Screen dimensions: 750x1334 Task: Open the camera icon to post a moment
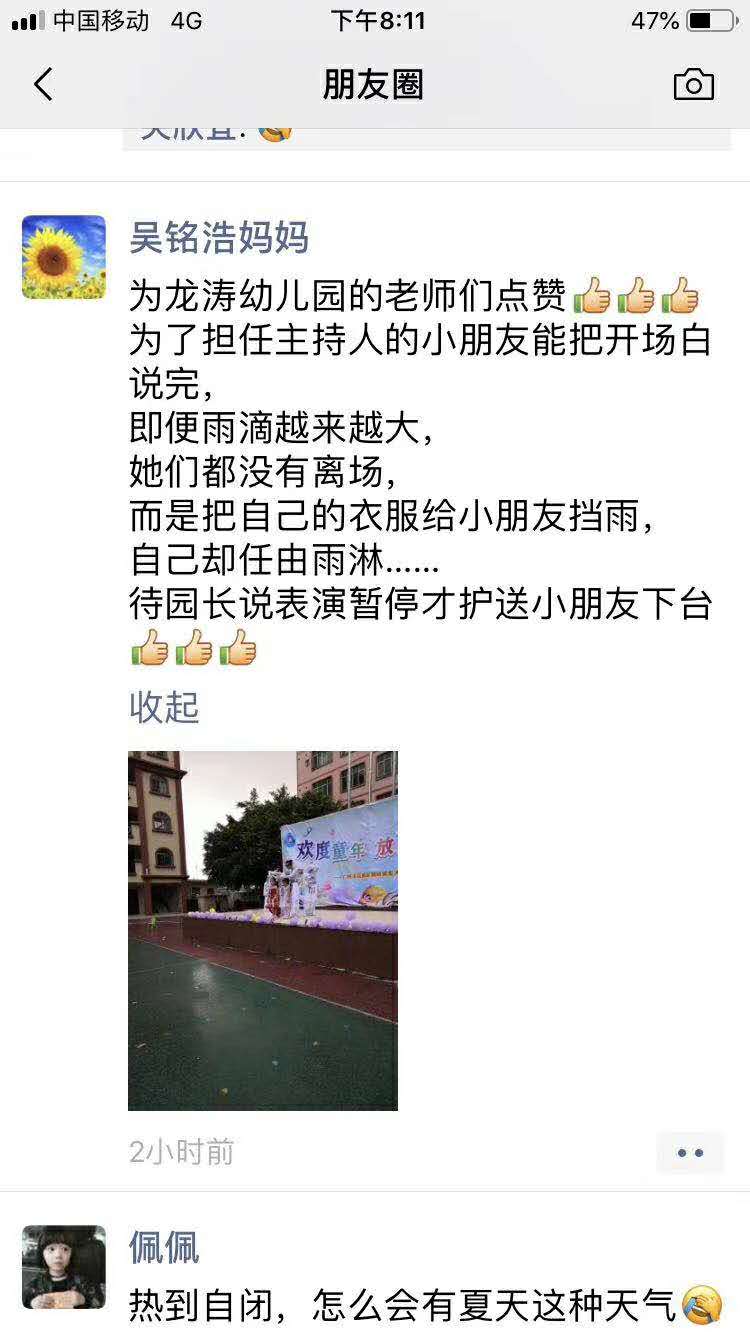click(x=693, y=85)
